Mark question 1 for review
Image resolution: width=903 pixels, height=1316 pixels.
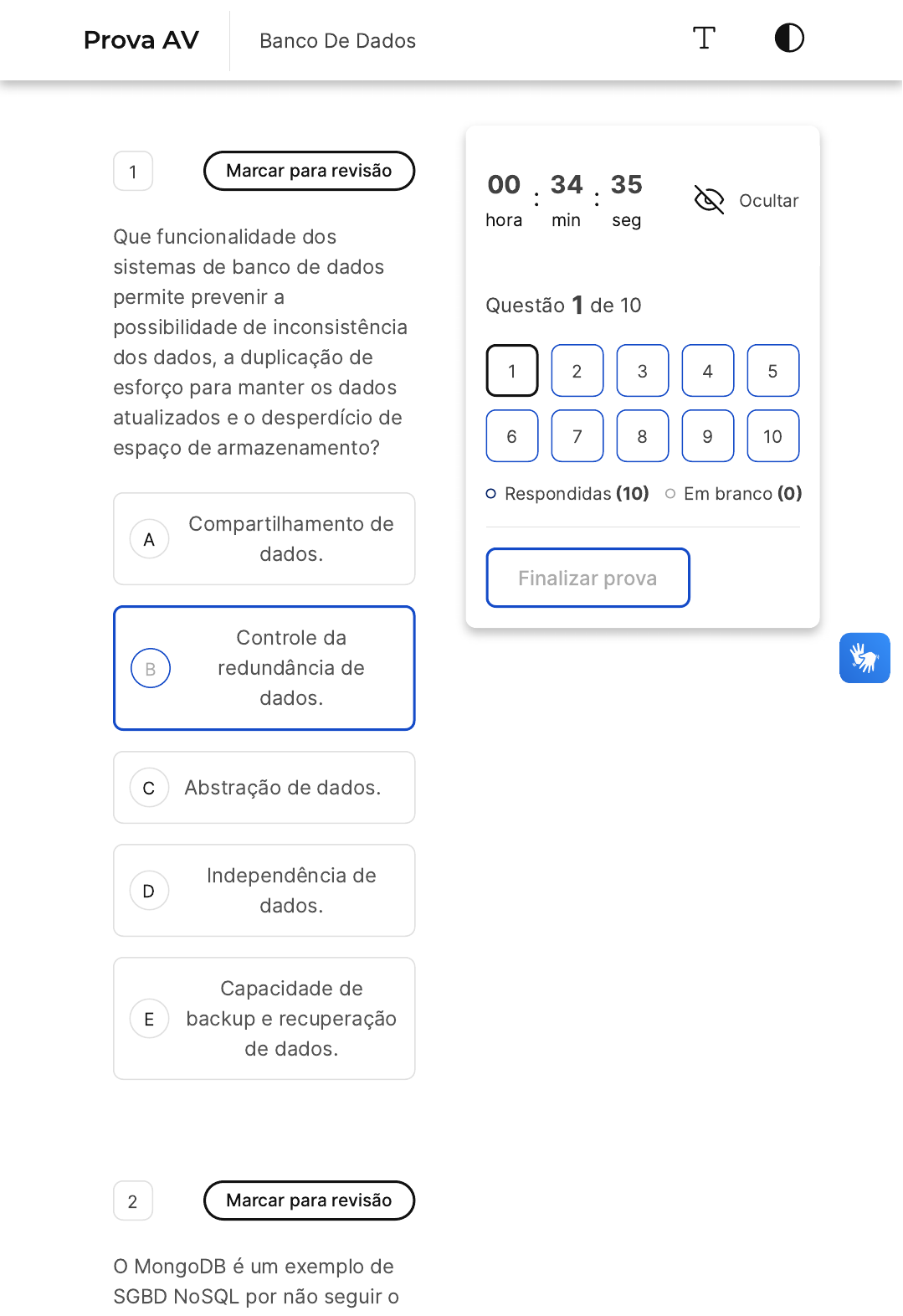309,171
